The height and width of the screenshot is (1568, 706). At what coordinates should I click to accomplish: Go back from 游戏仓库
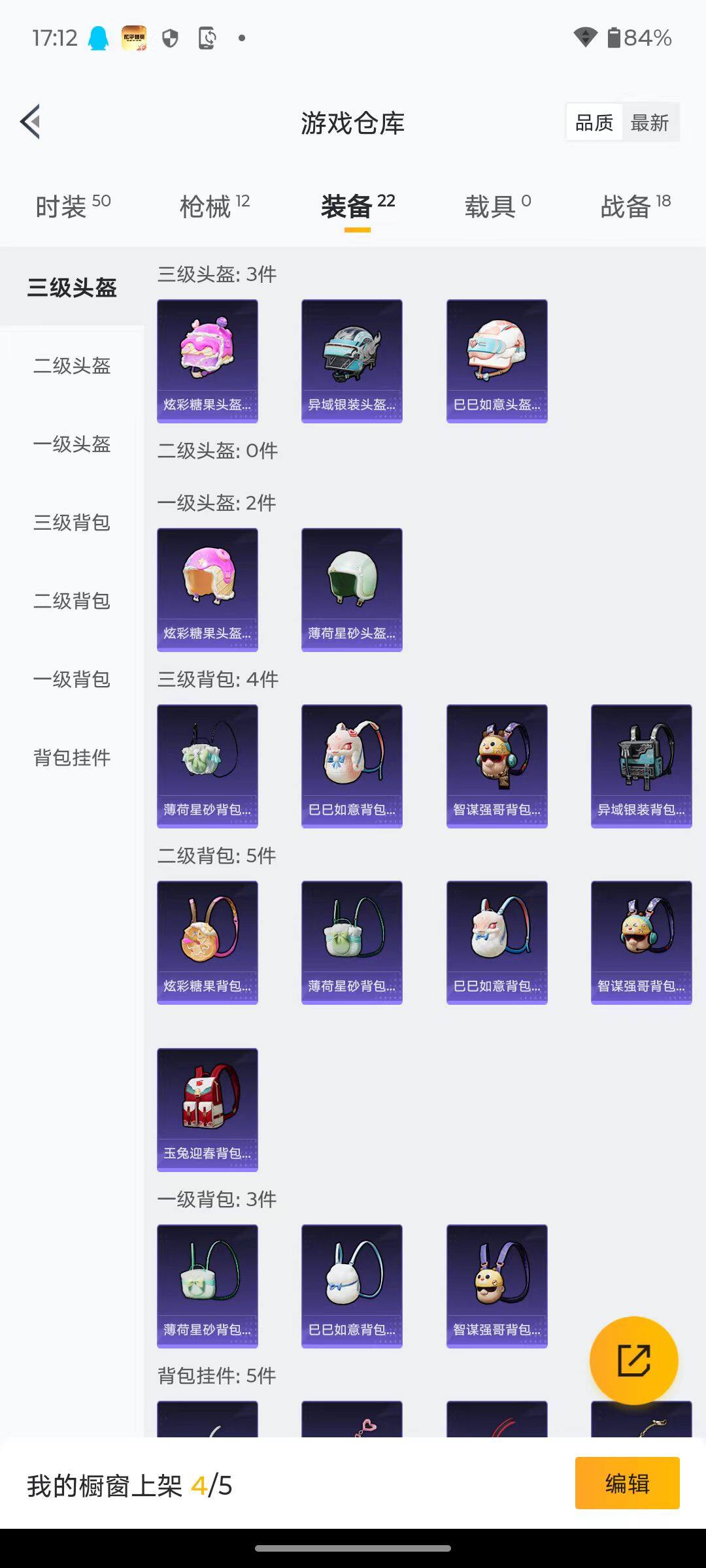[x=31, y=122]
